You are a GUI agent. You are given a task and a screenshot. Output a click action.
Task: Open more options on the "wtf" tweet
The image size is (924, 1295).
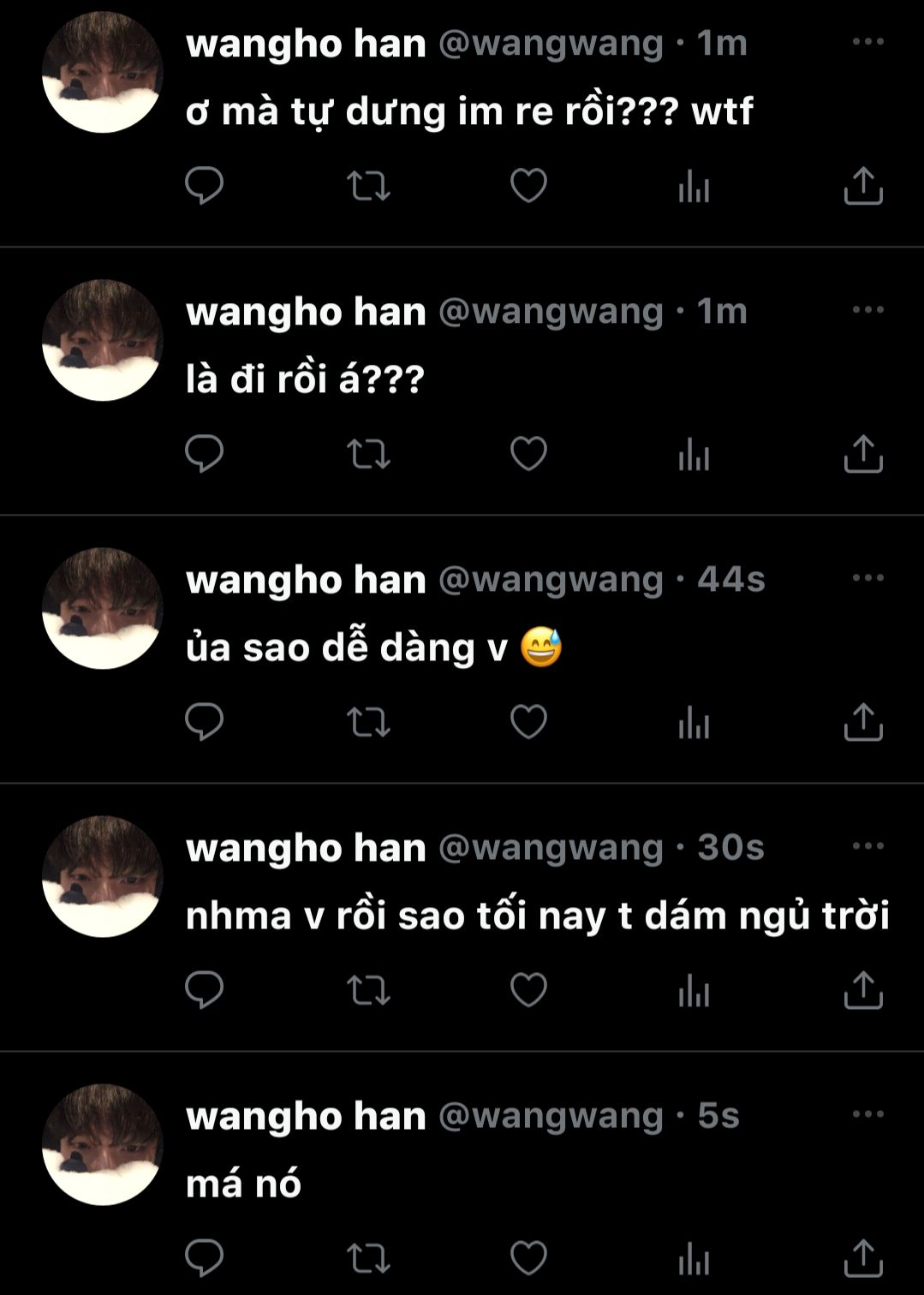click(x=867, y=42)
